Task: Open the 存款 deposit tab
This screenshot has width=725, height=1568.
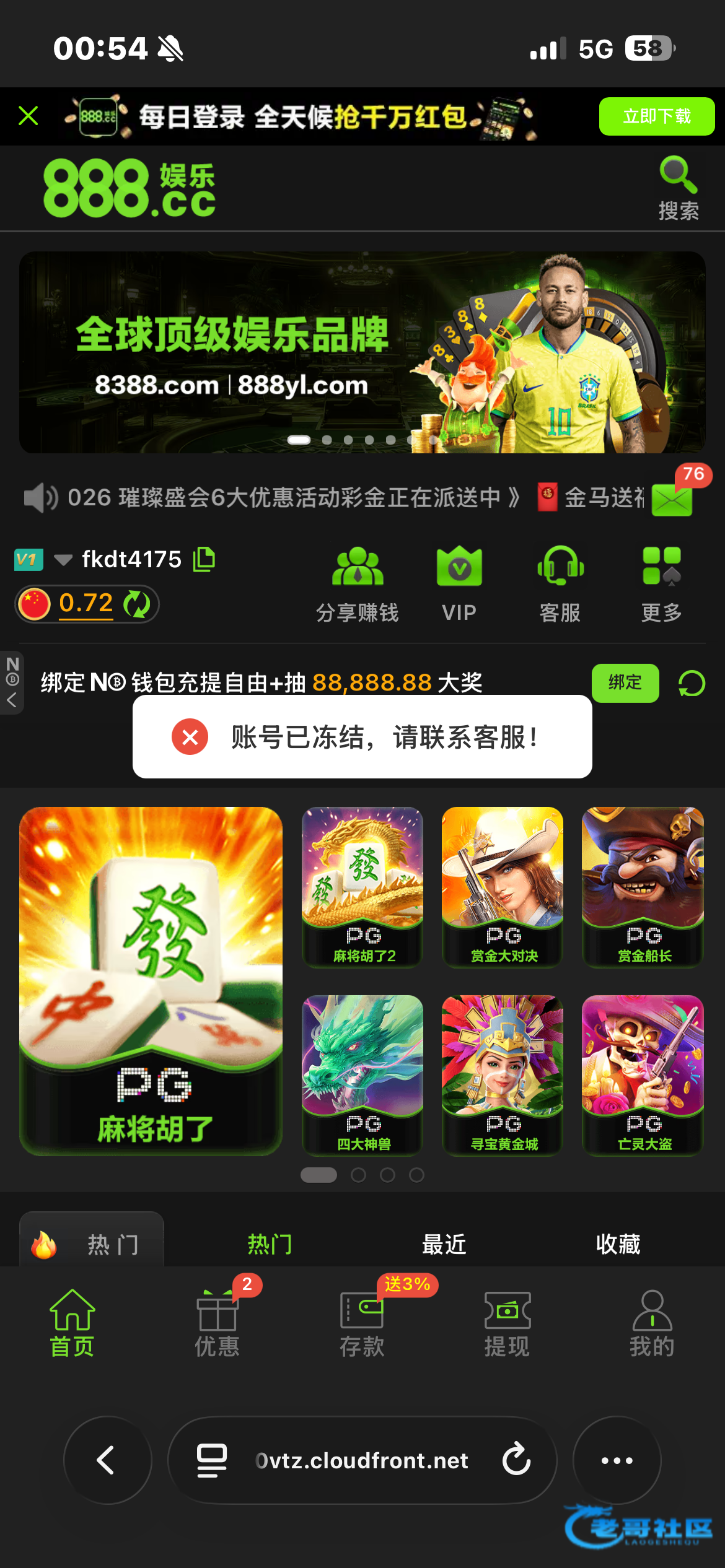Action: (x=362, y=1322)
